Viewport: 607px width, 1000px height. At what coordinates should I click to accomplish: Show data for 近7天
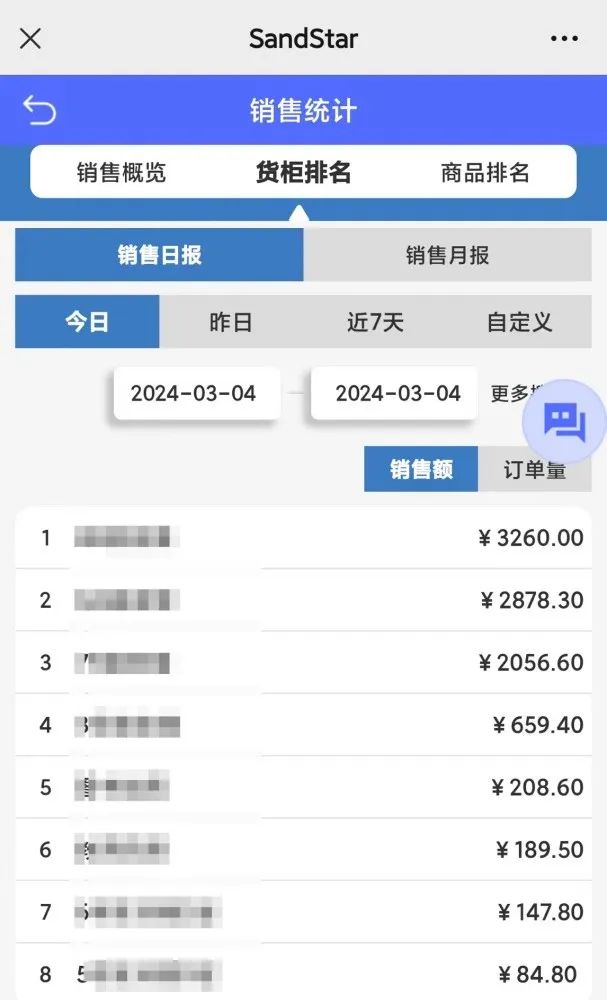(375, 321)
